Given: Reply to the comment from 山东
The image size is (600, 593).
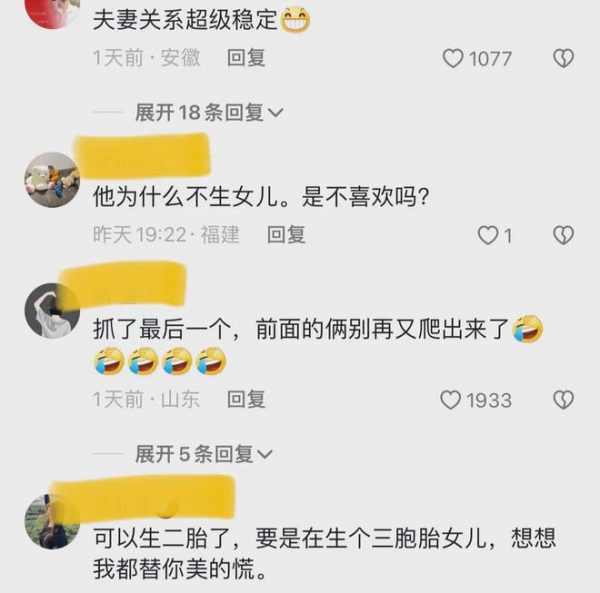Looking at the screenshot, I should 246,399.
